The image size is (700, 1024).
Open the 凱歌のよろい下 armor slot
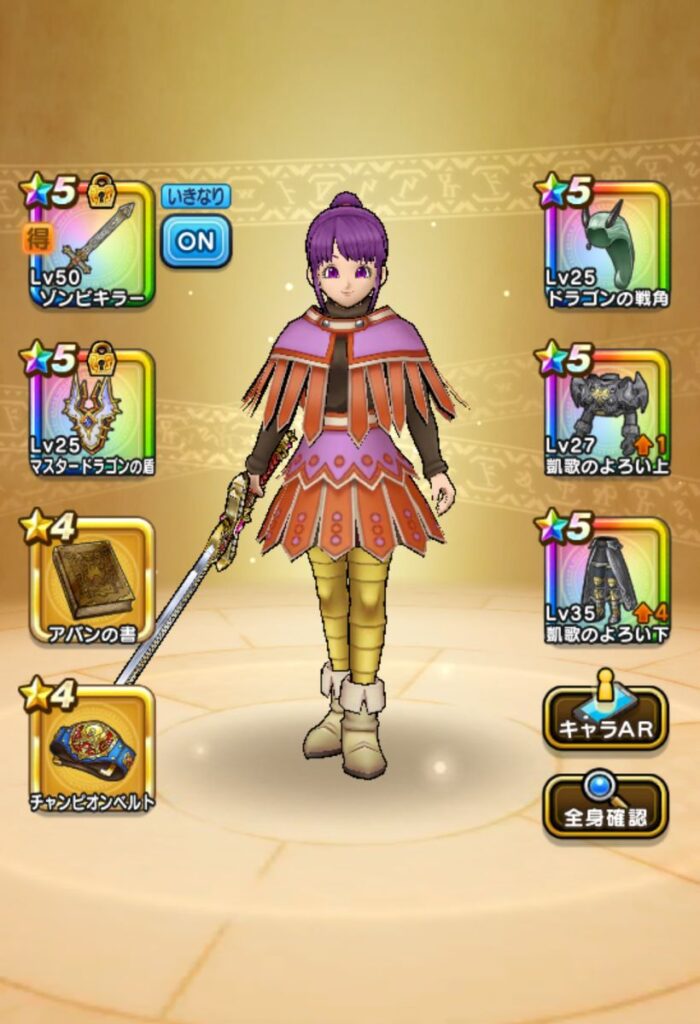coord(607,580)
